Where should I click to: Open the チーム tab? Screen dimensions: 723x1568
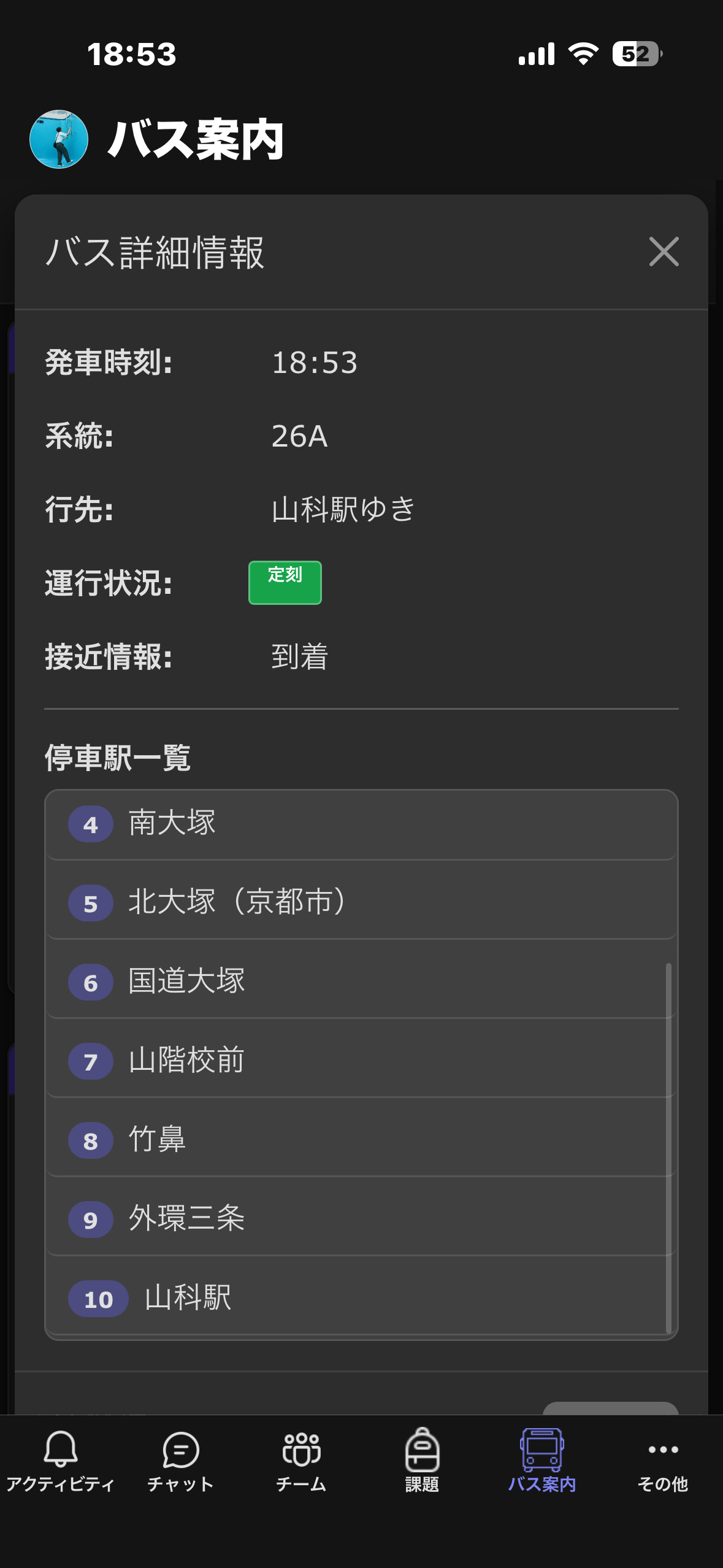click(301, 1461)
